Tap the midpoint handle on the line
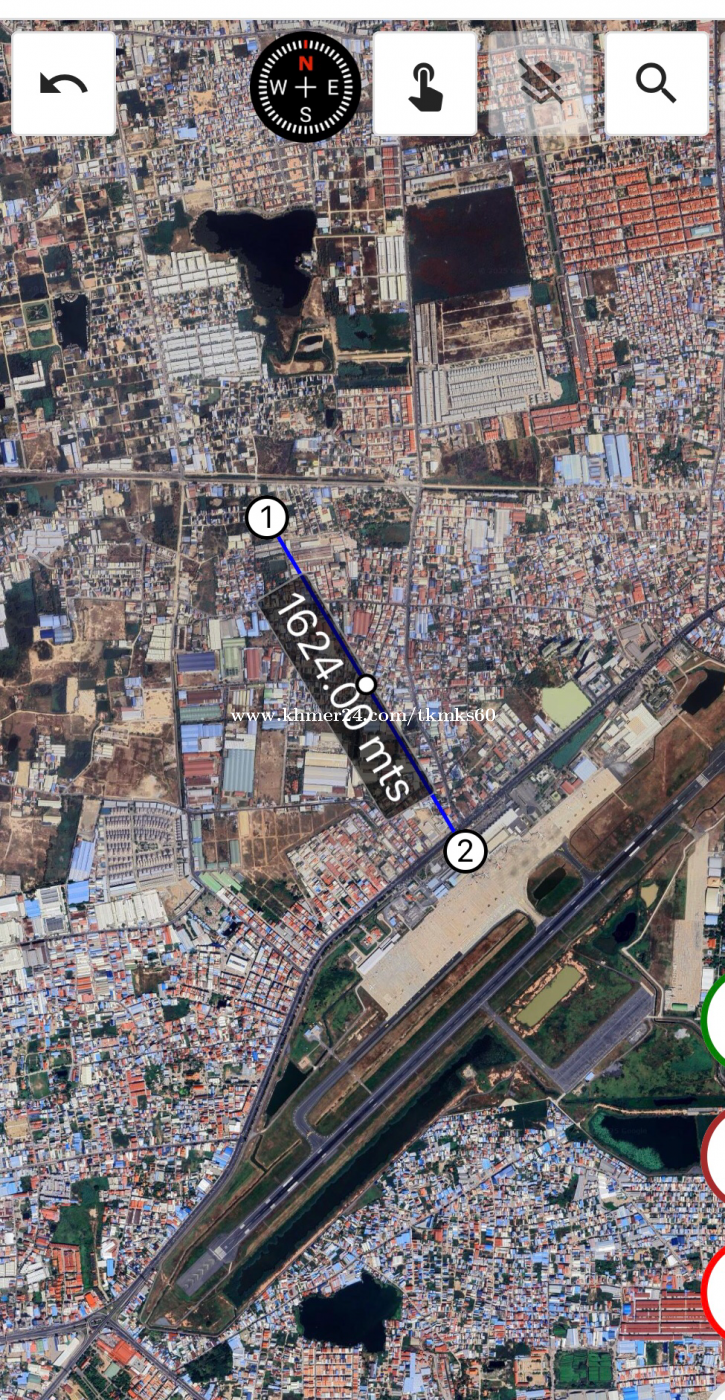 click(367, 685)
